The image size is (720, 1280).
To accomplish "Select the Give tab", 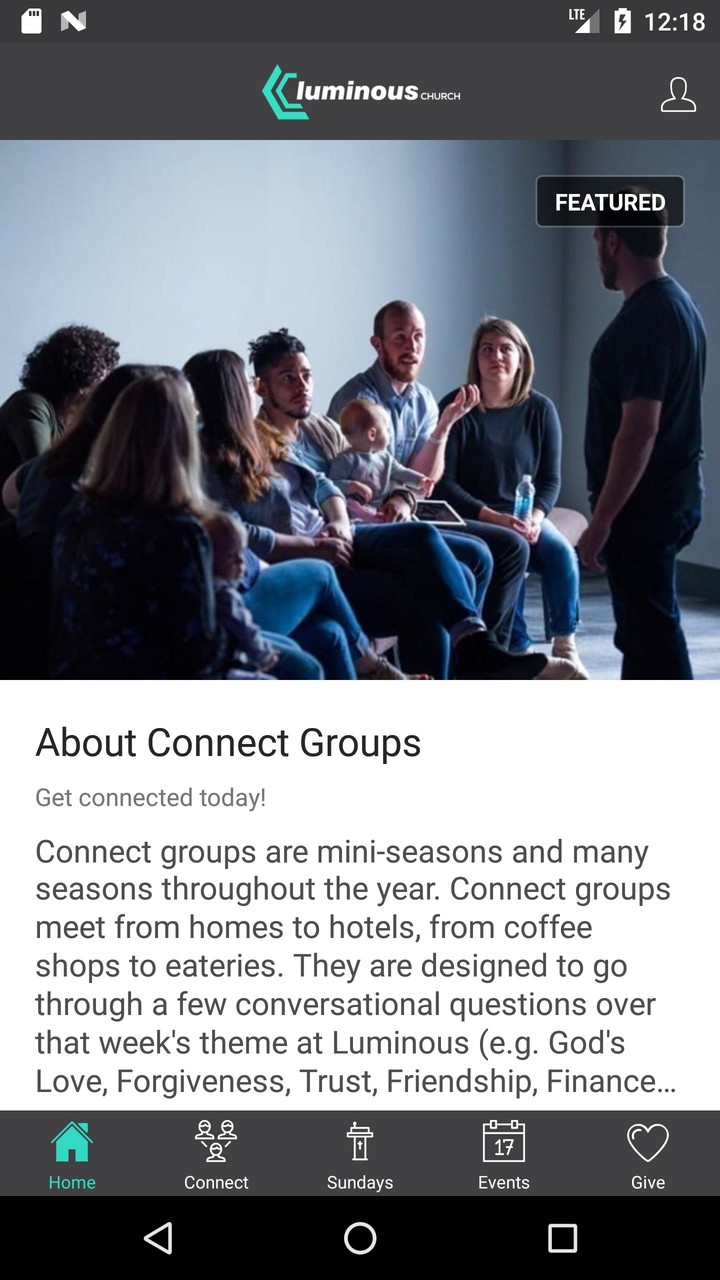I will pos(648,1154).
